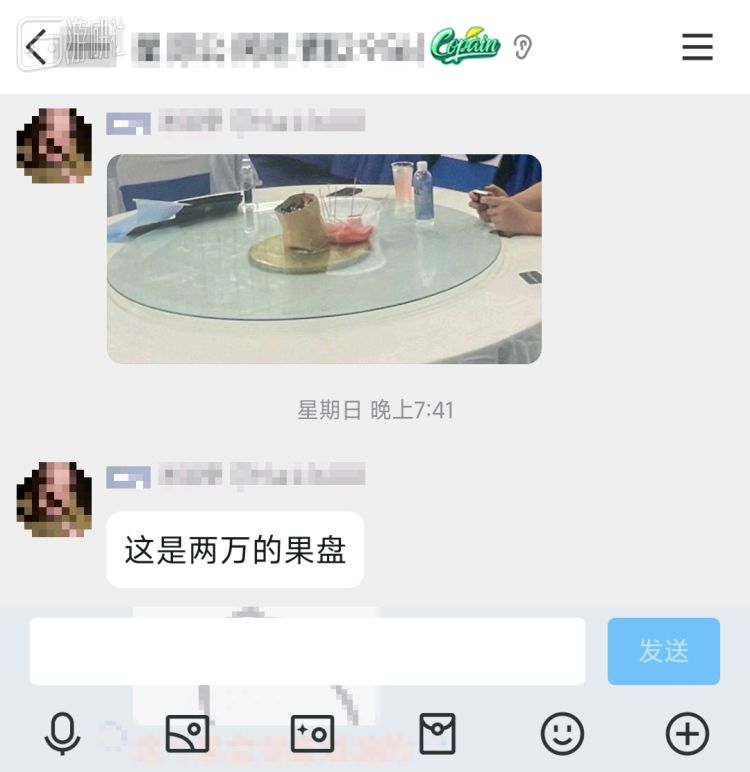
Task: Tap the member icon before the sender nickname
Action: click(131, 121)
